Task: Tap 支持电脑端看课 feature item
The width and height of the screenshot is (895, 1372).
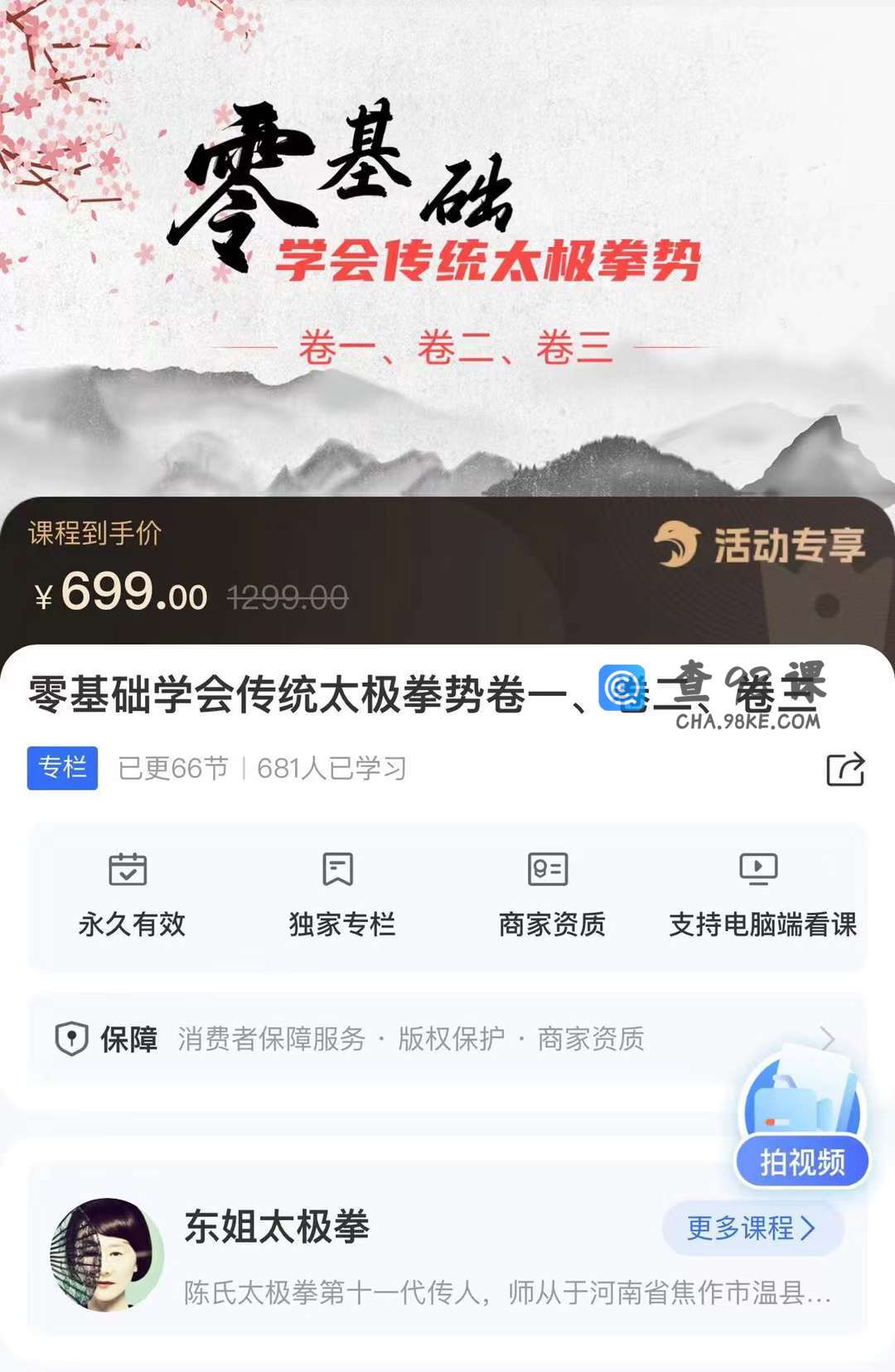Action: (x=761, y=896)
